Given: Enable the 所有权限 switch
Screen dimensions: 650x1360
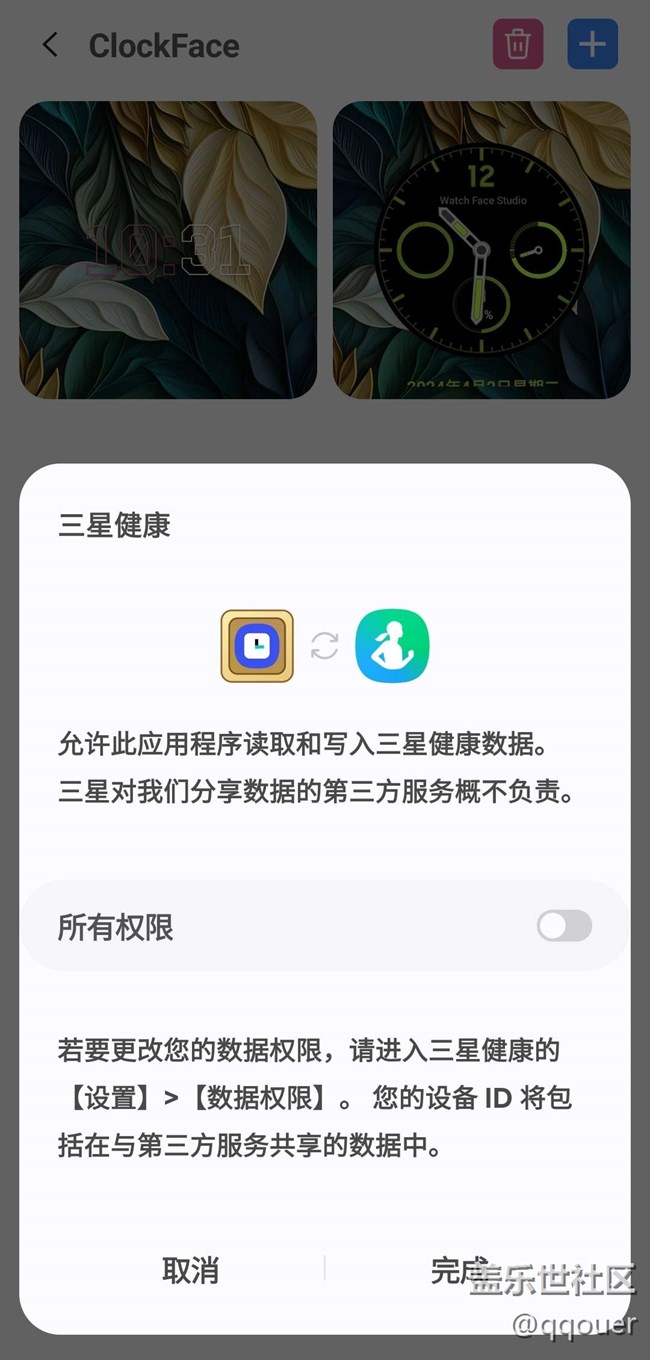Looking at the screenshot, I should tap(564, 926).
